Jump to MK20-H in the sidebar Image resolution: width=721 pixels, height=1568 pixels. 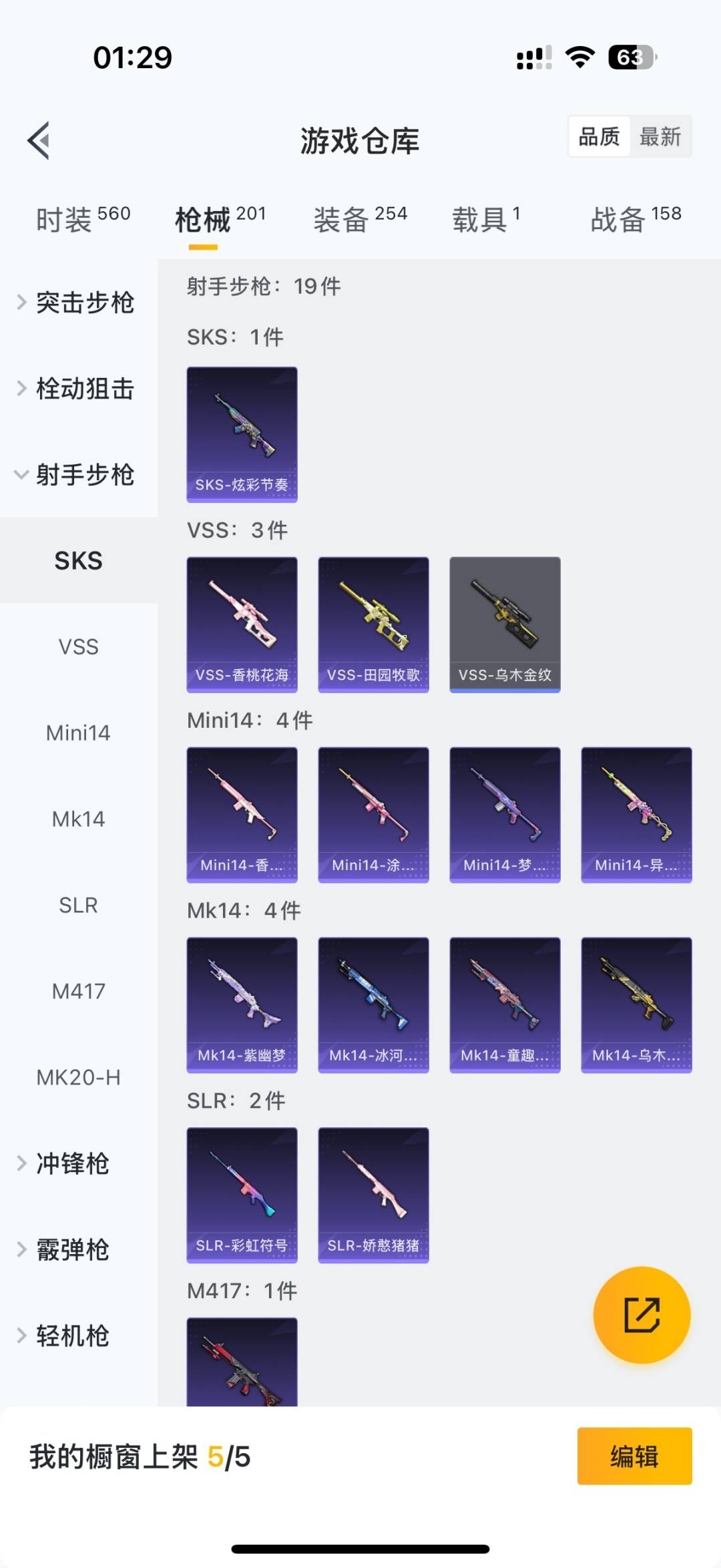tap(79, 1077)
